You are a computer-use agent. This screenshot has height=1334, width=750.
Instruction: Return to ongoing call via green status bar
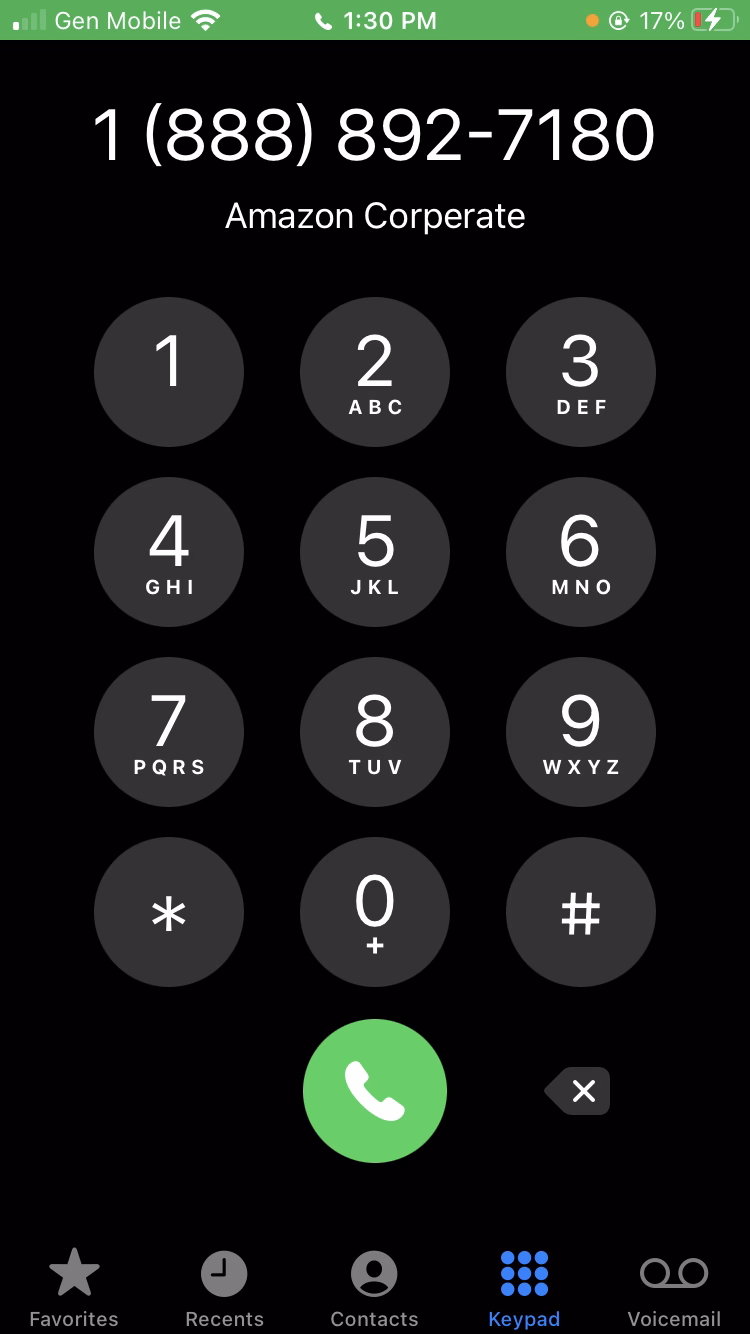pyautogui.click(x=375, y=20)
